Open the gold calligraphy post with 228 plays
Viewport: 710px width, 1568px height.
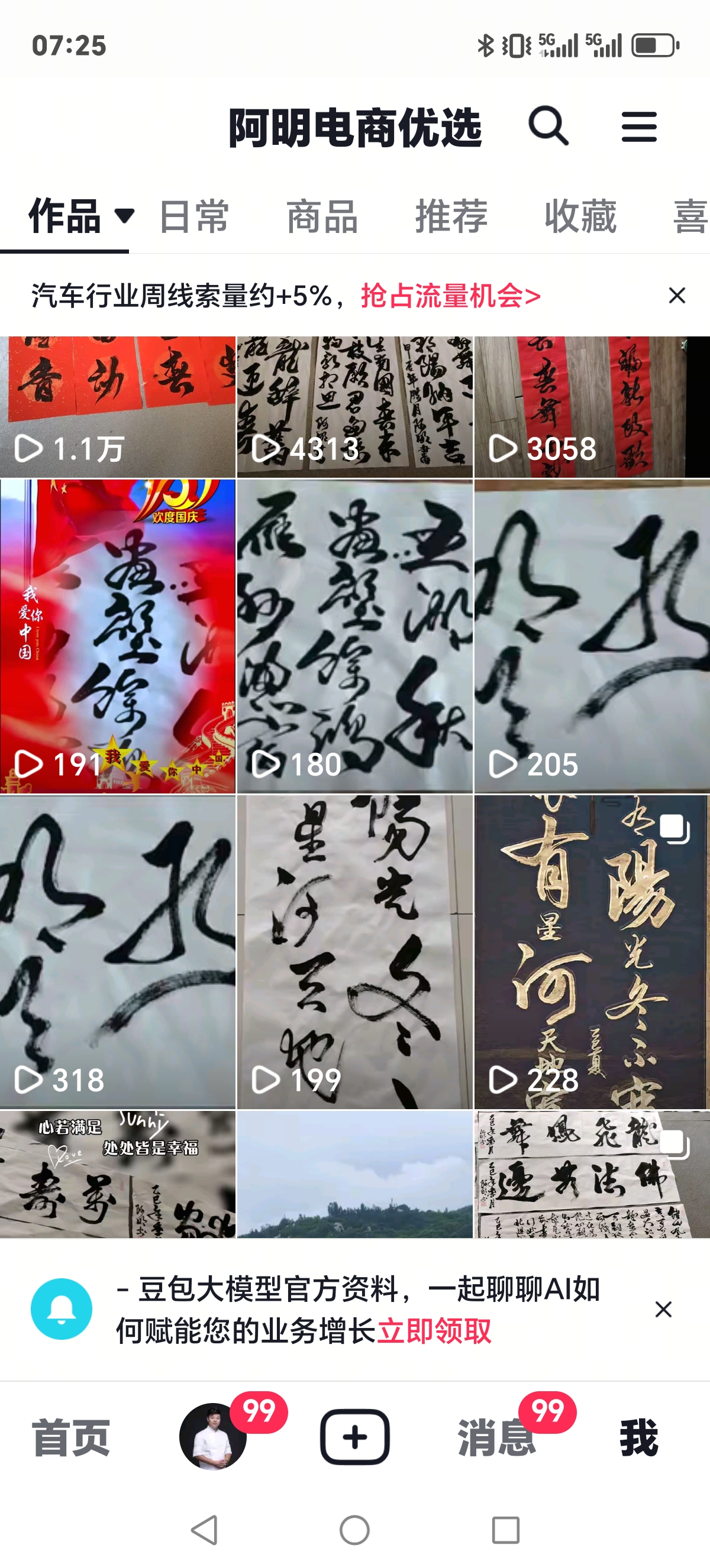591,951
